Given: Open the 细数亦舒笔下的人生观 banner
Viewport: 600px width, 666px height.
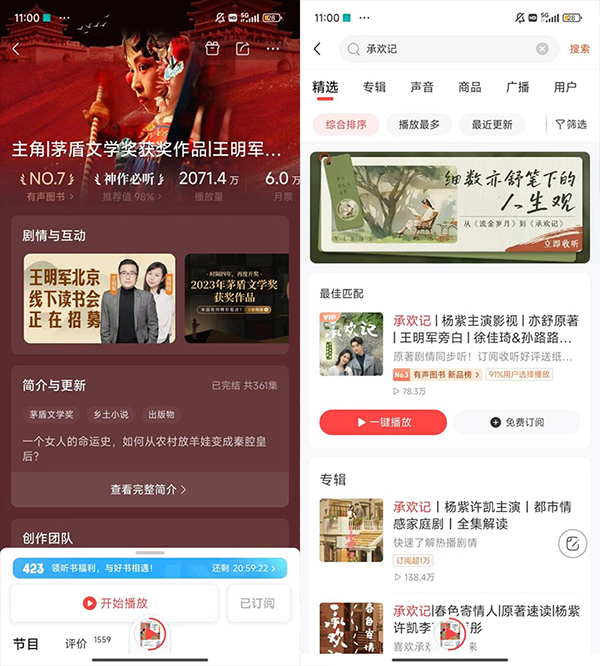Looking at the screenshot, I should 449,208.
